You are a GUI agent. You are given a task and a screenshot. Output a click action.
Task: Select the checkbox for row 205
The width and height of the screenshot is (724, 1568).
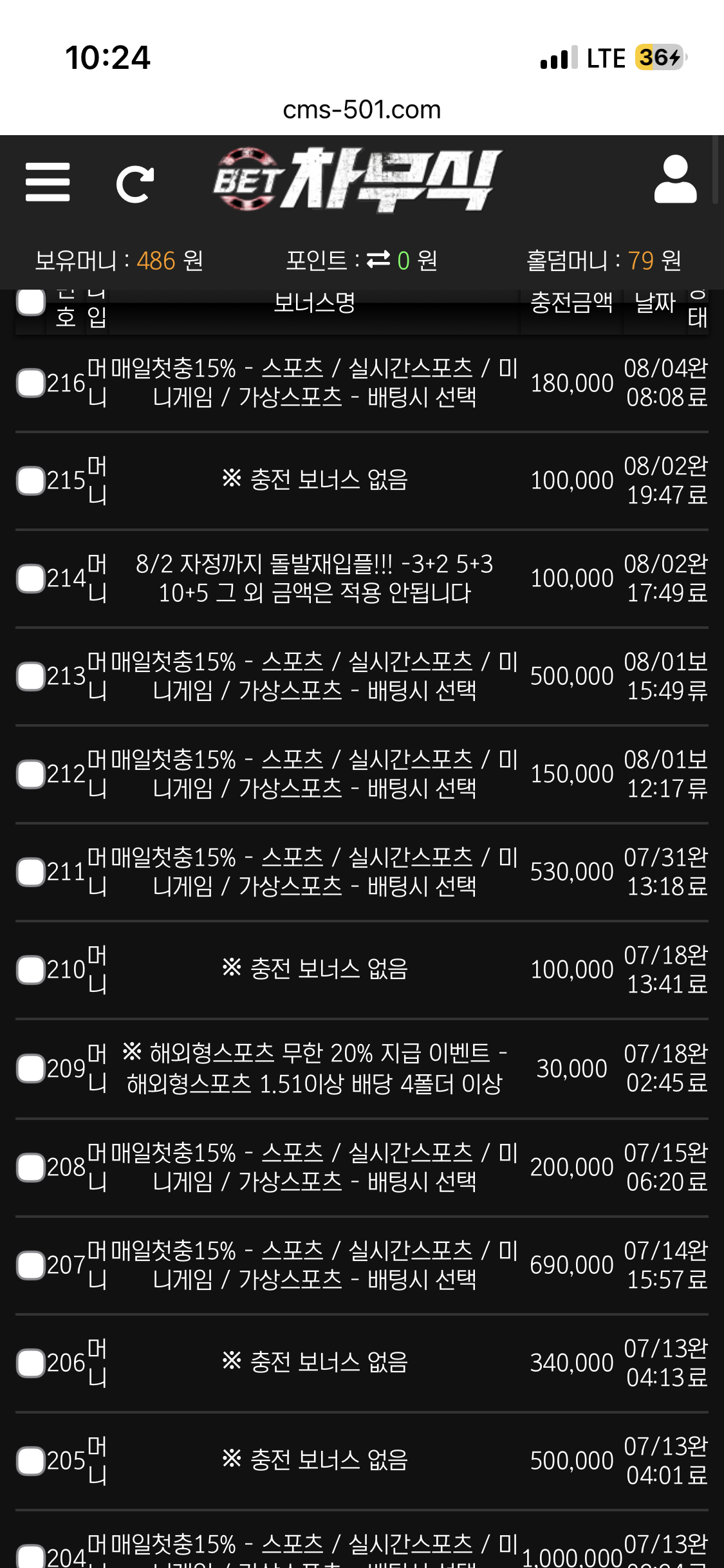point(30,1461)
